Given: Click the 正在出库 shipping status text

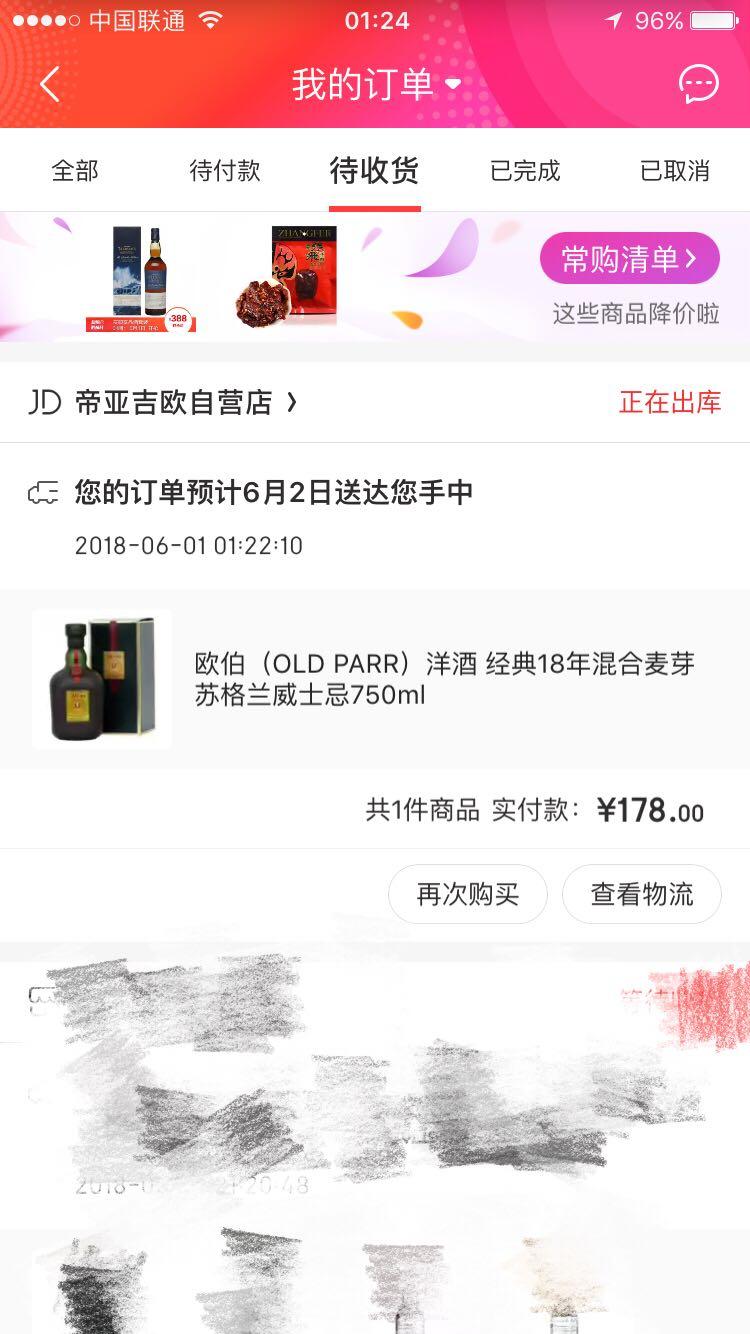Looking at the screenshot, I should [x=668, y=402].
